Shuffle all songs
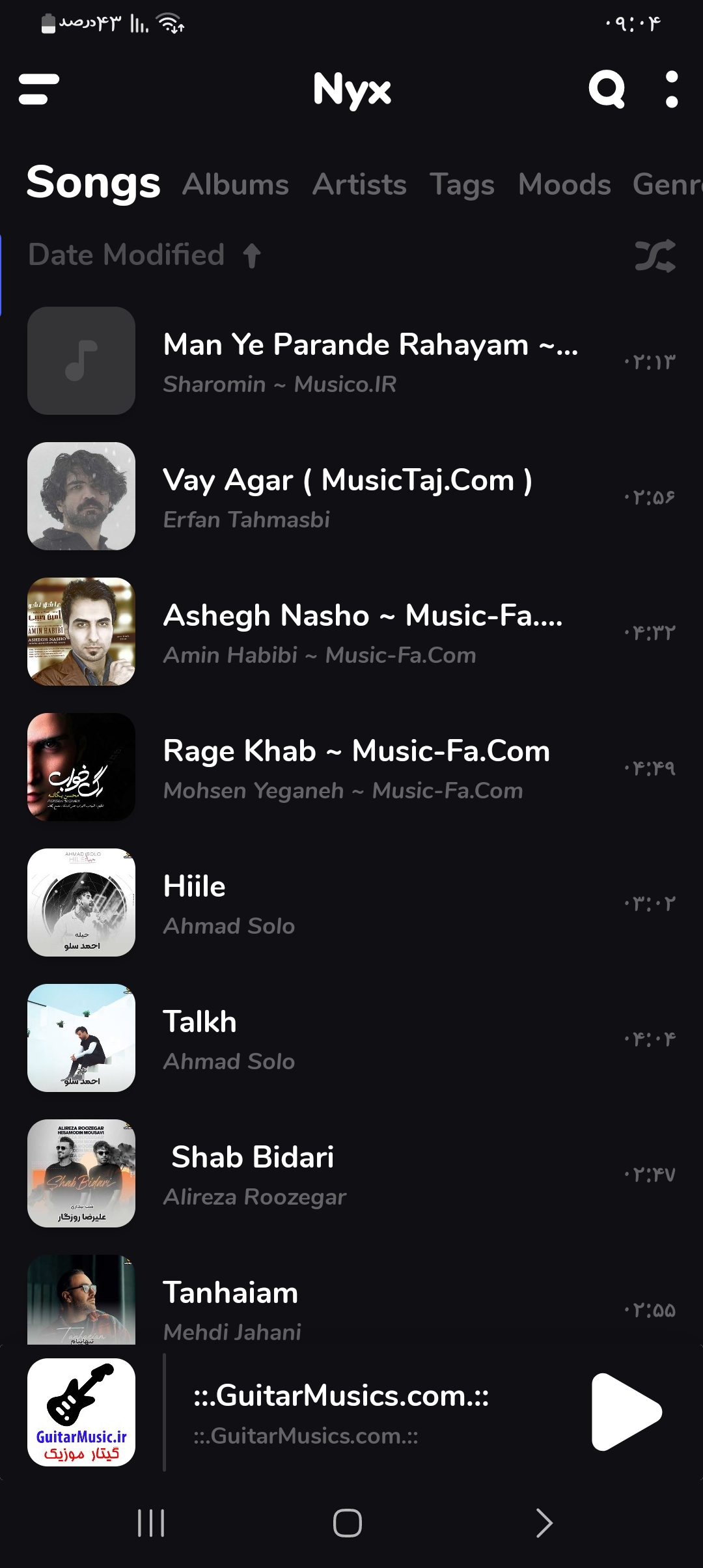703x1568 pixels. click(x=655, y=255)
